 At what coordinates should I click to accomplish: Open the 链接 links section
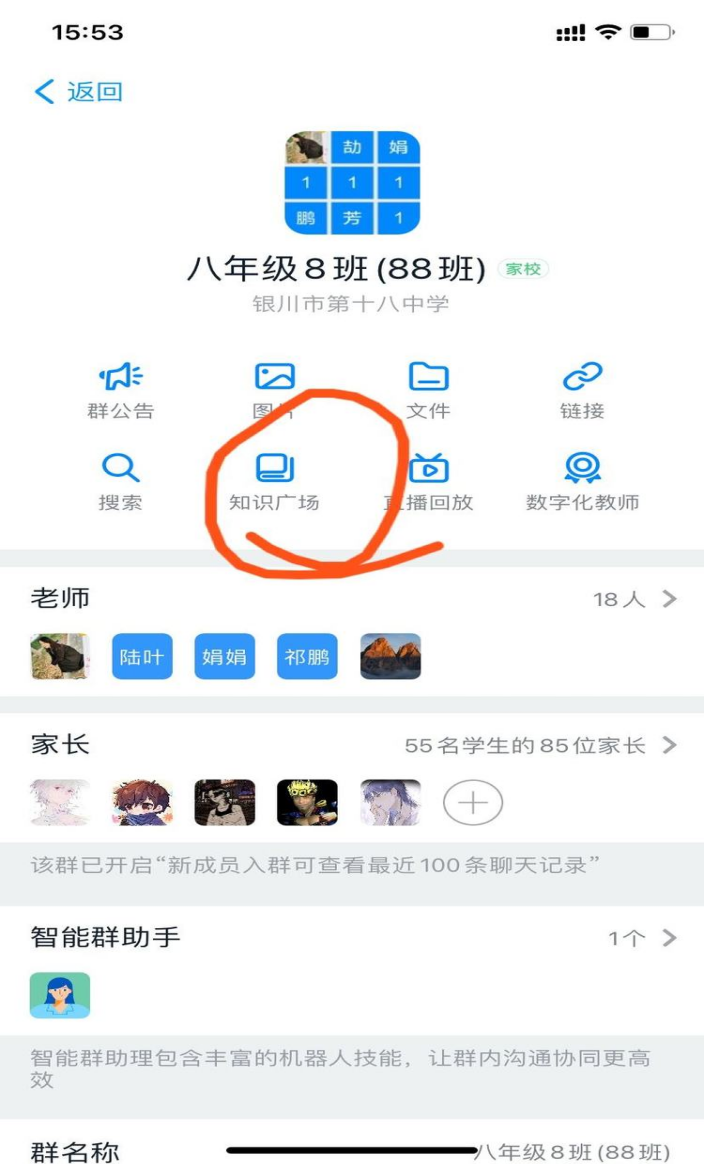pos(582,390)
